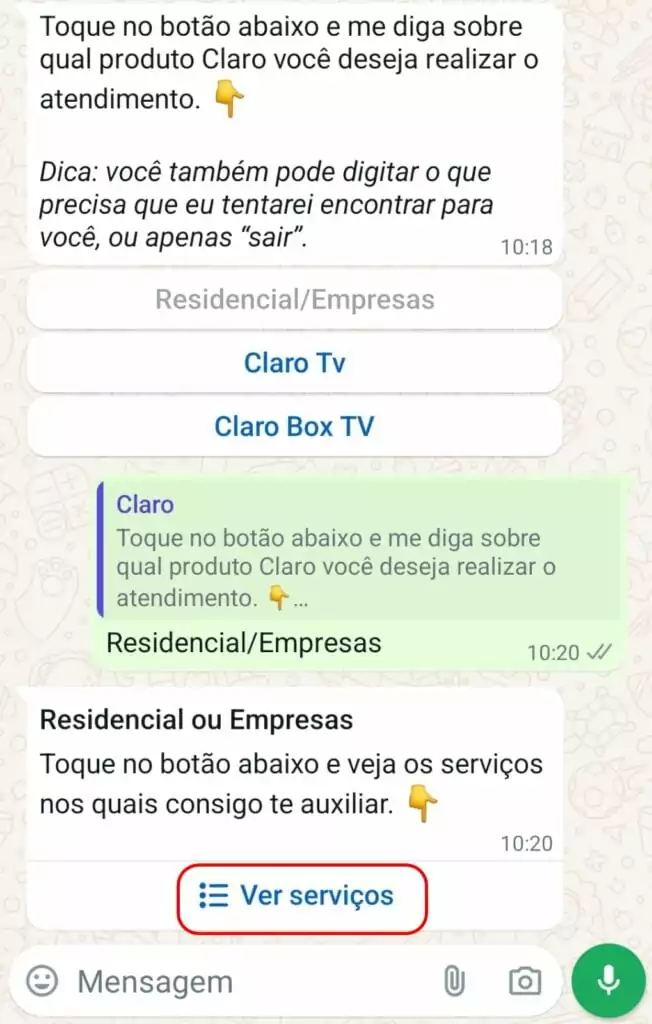The image size is (652, 1024).
Task: Tap the Ver serviços list button
Action: tap(300, 896)
